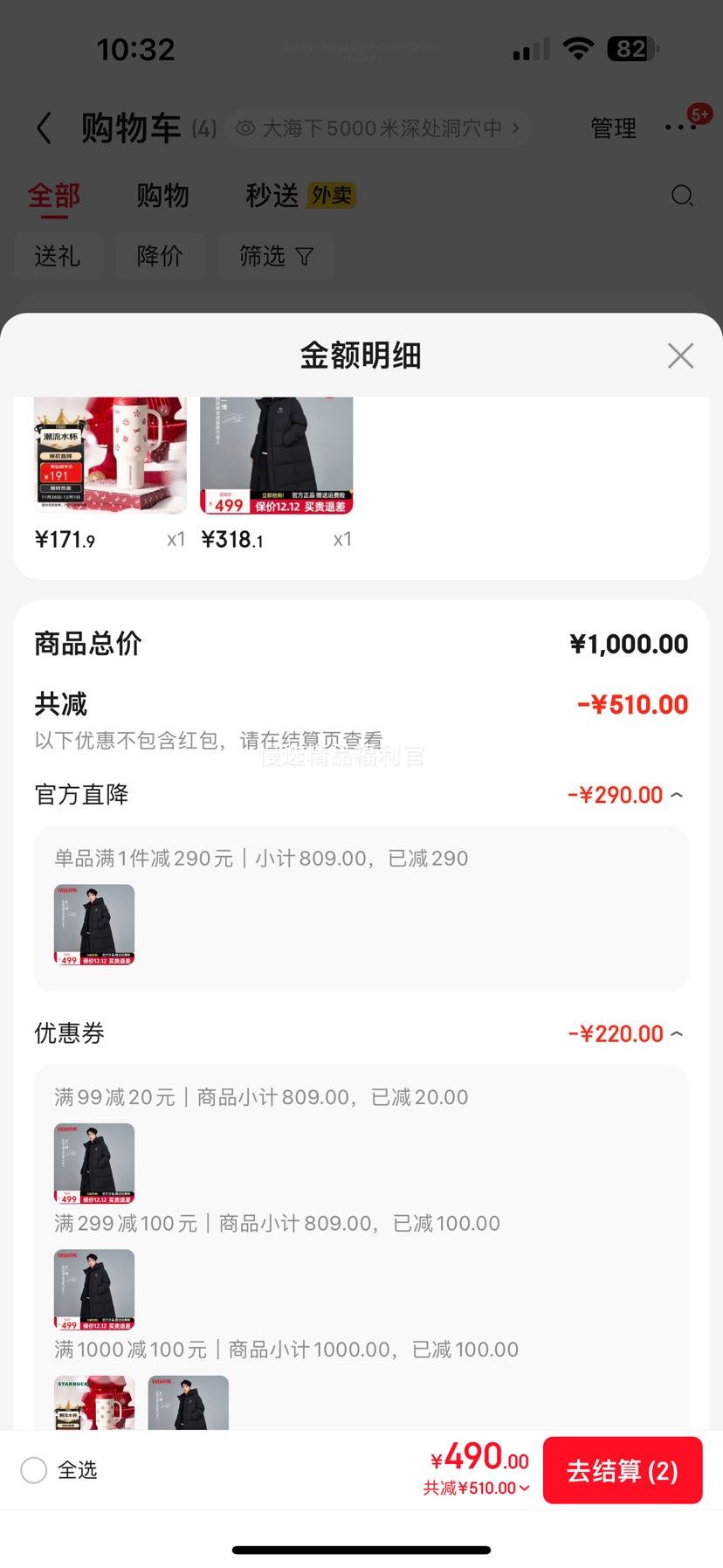Tap the 去结算 (2) checkout button

click(623, 1470)
